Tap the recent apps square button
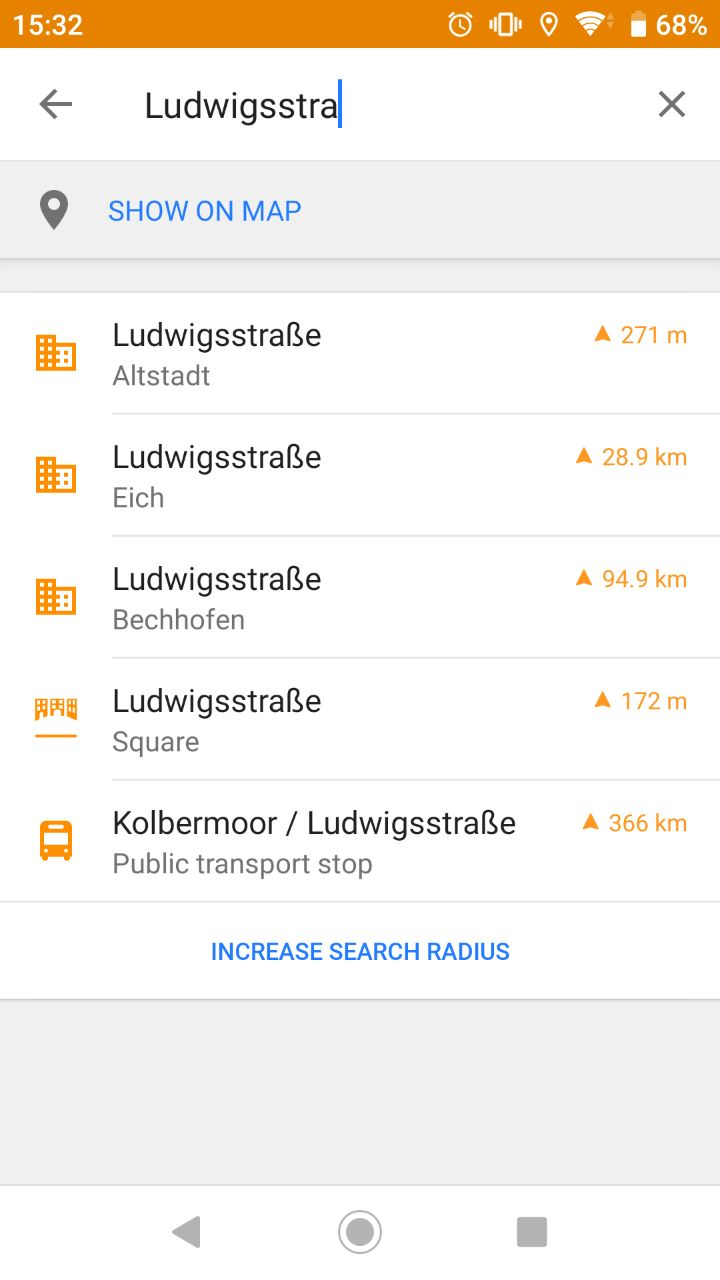Image resolution: width=720 pixels, height=1280 pixels. coord(533,1232)
